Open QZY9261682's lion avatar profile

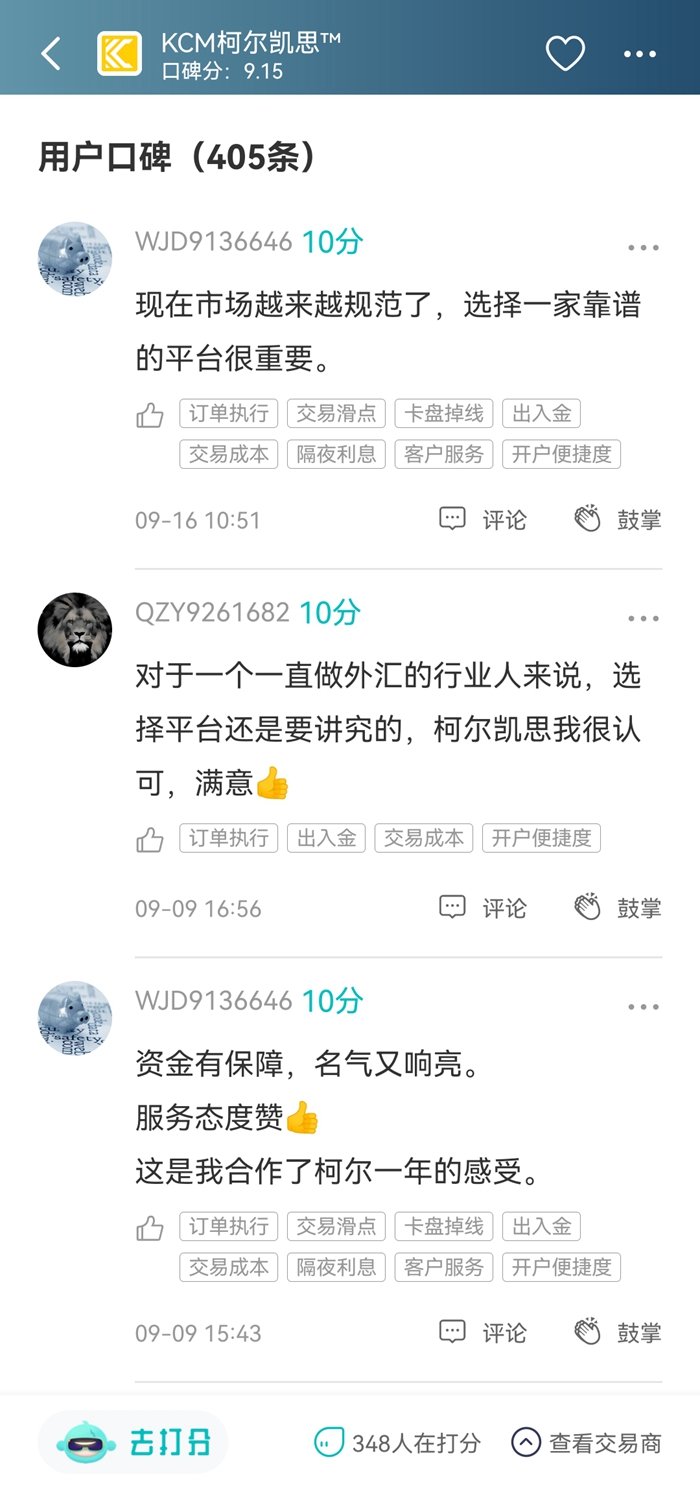(75, 630)
